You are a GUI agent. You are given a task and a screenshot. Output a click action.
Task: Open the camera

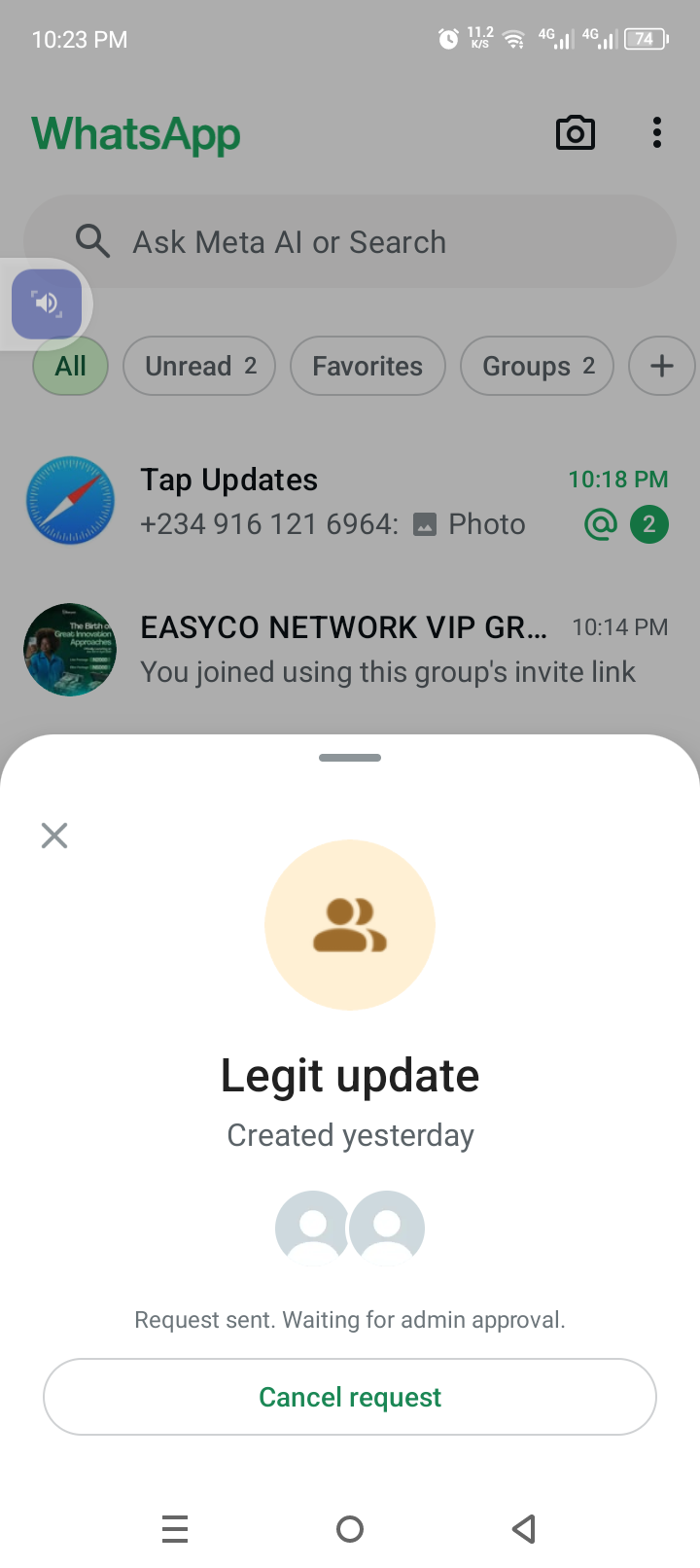pyautogui.click(x=575, y=133)
